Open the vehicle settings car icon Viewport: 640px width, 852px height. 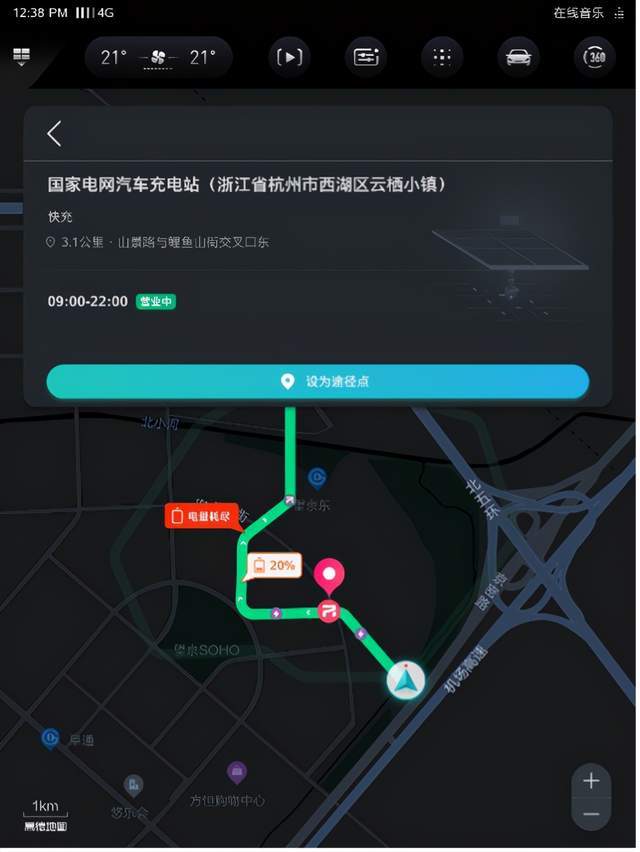click(x=518, y=57)
